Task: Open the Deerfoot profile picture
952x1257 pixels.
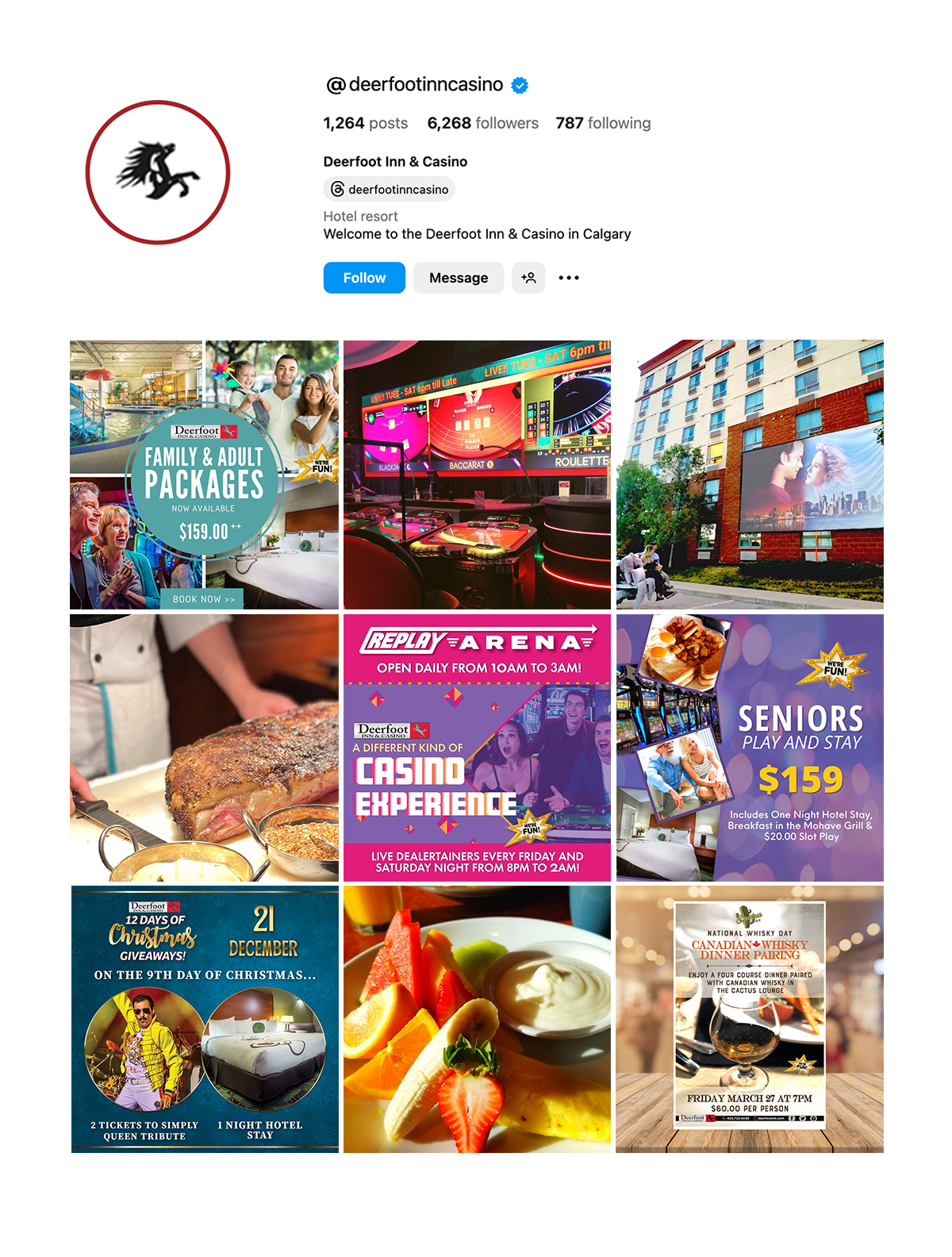Action: click(x=158, y=172)
